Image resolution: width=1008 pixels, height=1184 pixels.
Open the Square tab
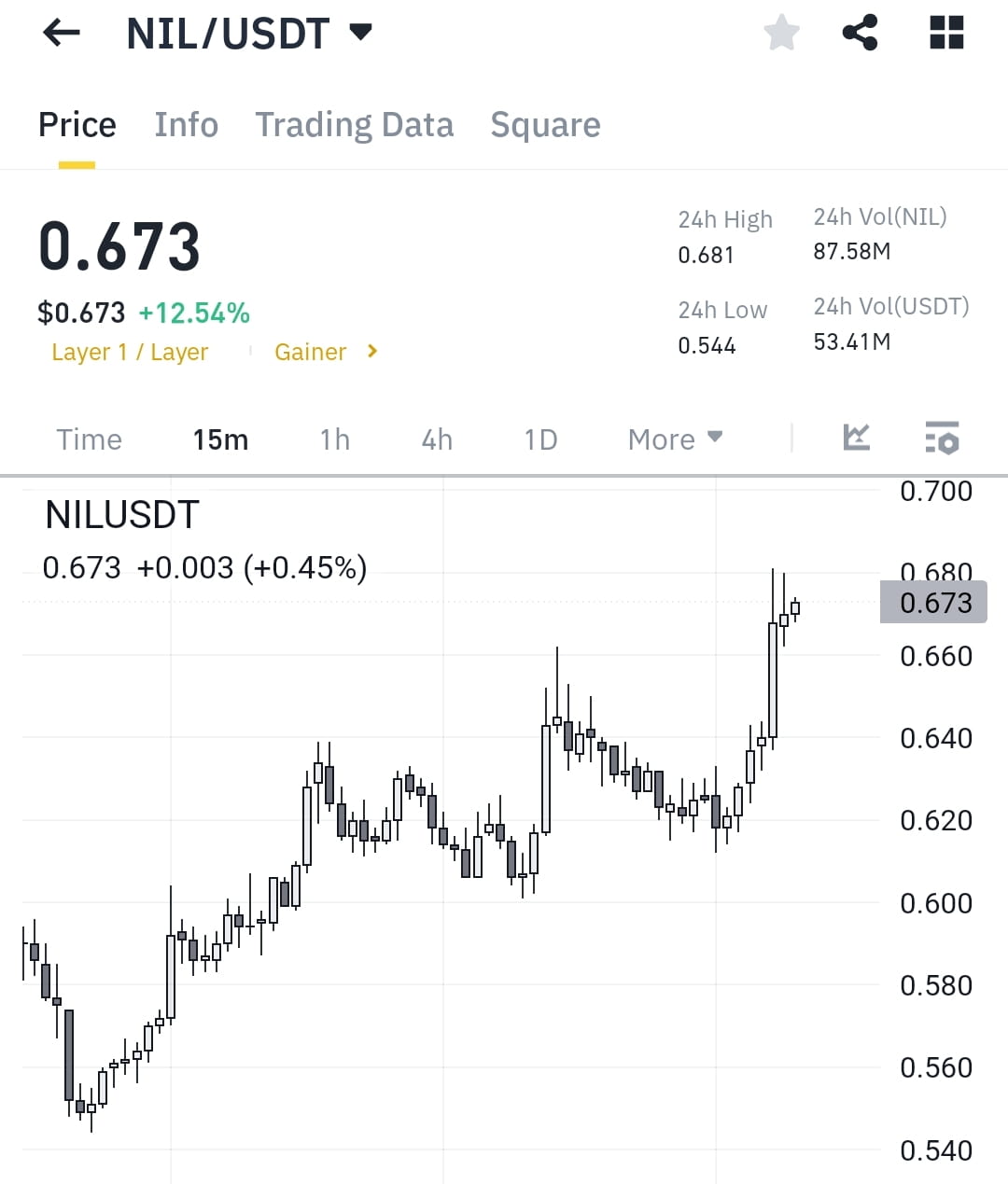[545, 124]
